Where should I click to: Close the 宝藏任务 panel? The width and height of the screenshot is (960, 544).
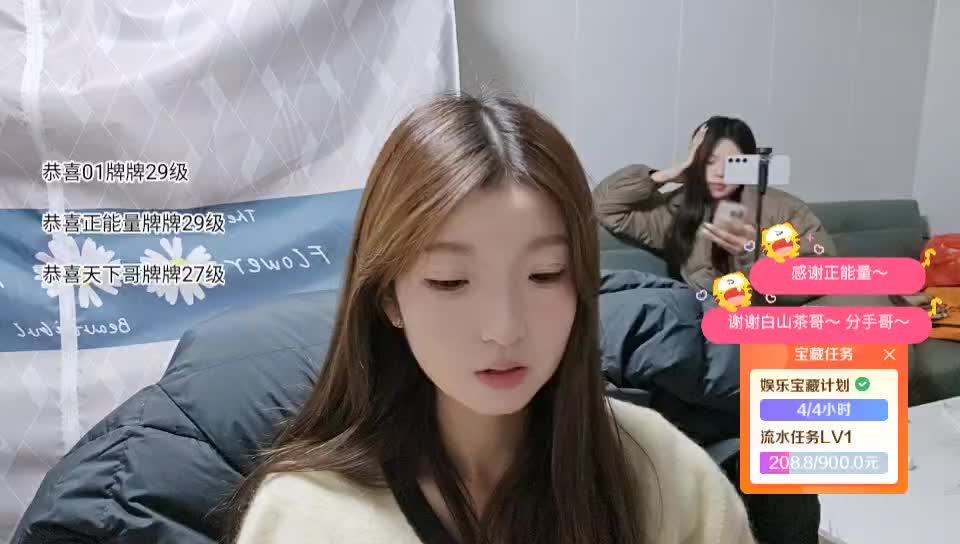(x=889, y=354)
